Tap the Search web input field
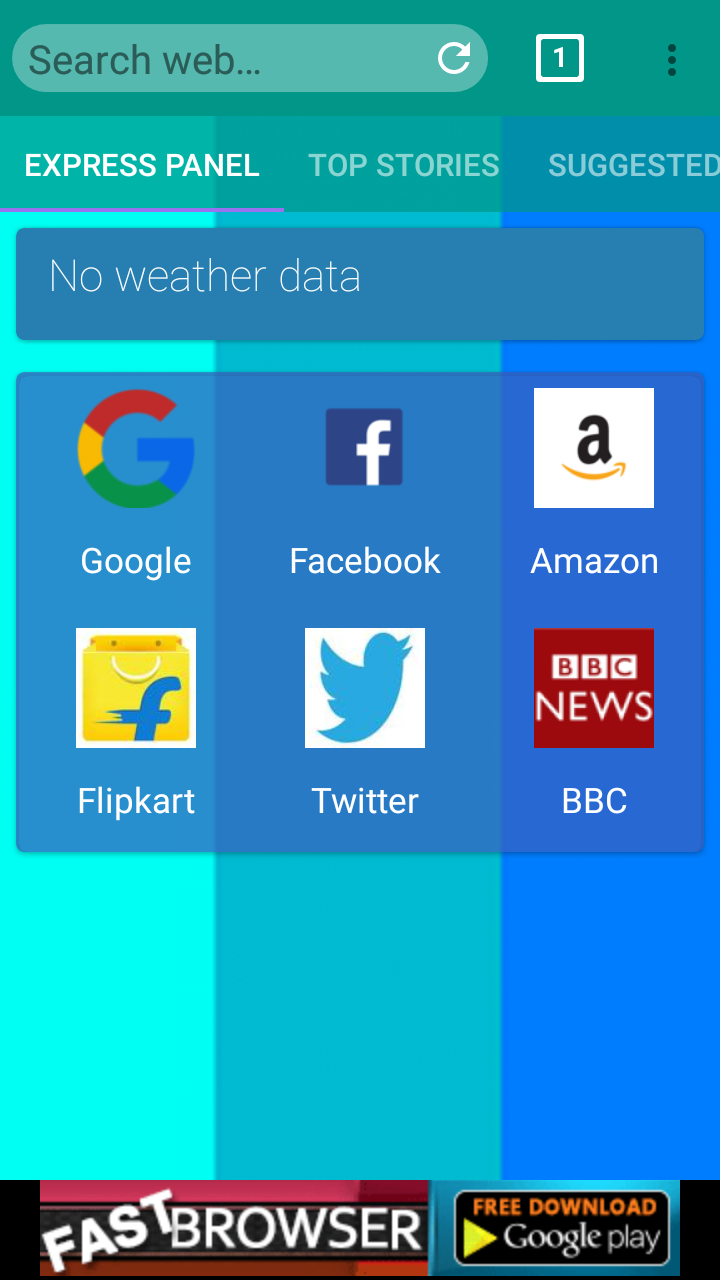Image resolution: width=720 pixels, height=1280 pixels. coord(200,59)
